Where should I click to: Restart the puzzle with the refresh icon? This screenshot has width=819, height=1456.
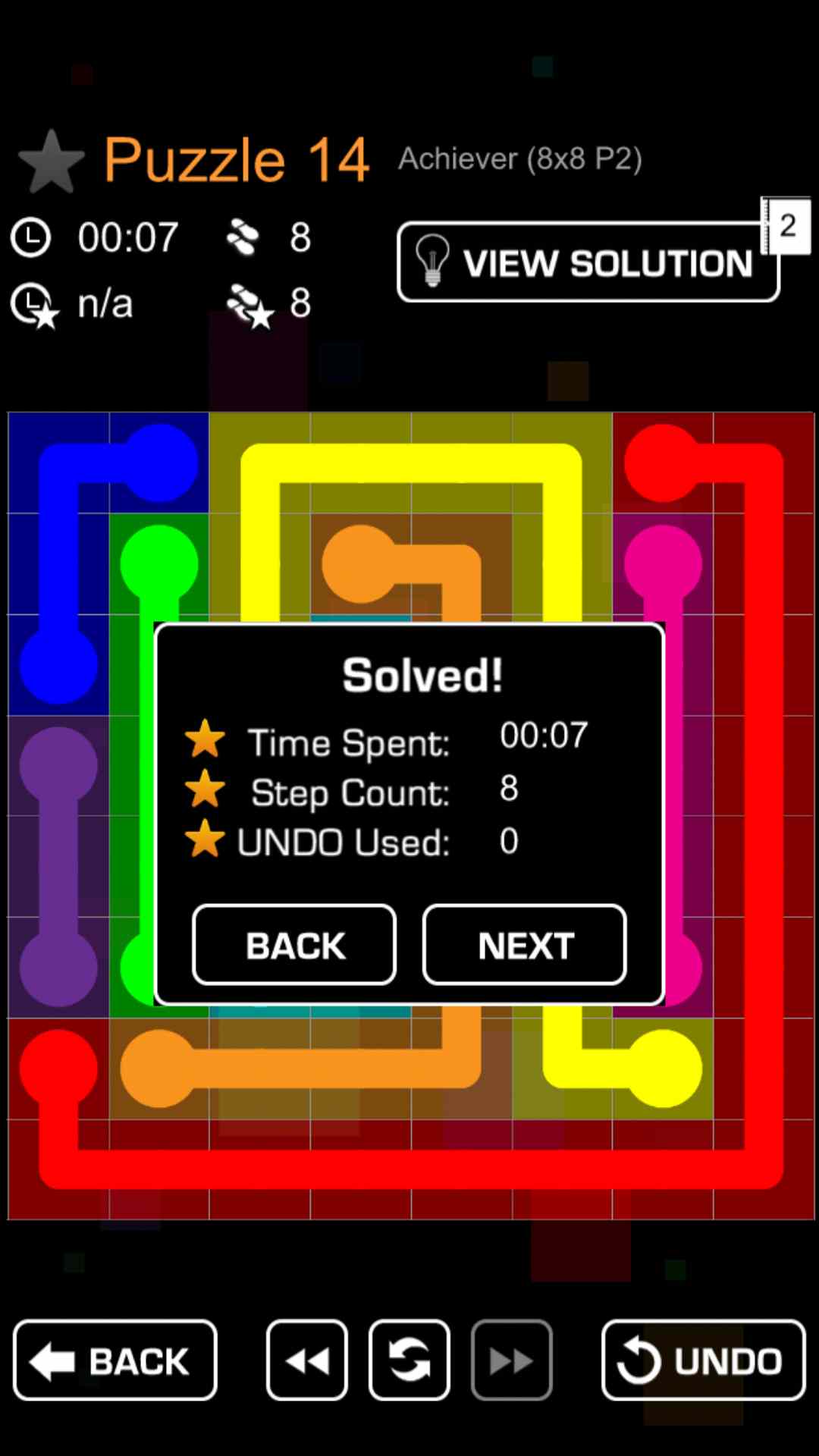coord(409,1360)
